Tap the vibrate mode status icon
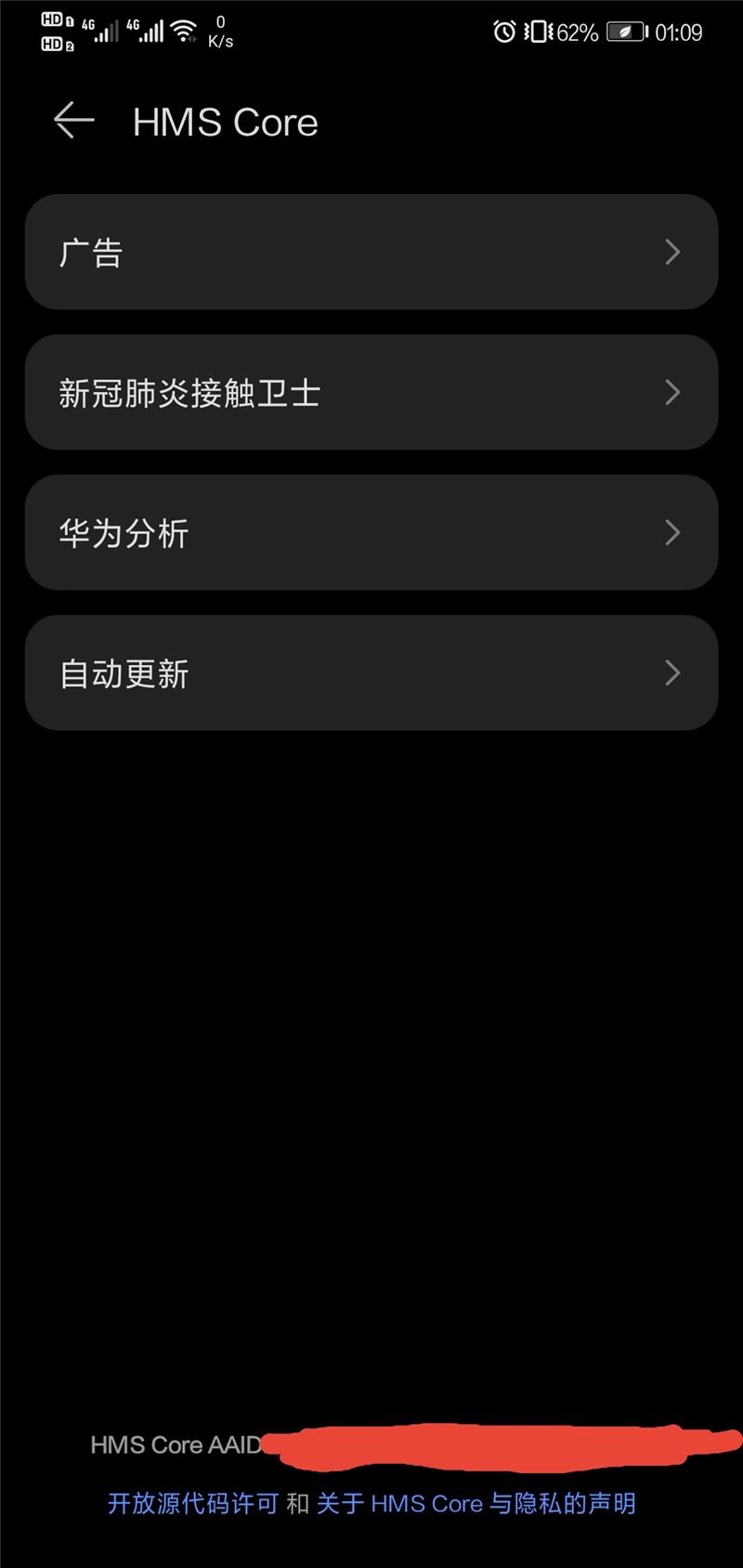The image size is (743, 1568). 536,33
